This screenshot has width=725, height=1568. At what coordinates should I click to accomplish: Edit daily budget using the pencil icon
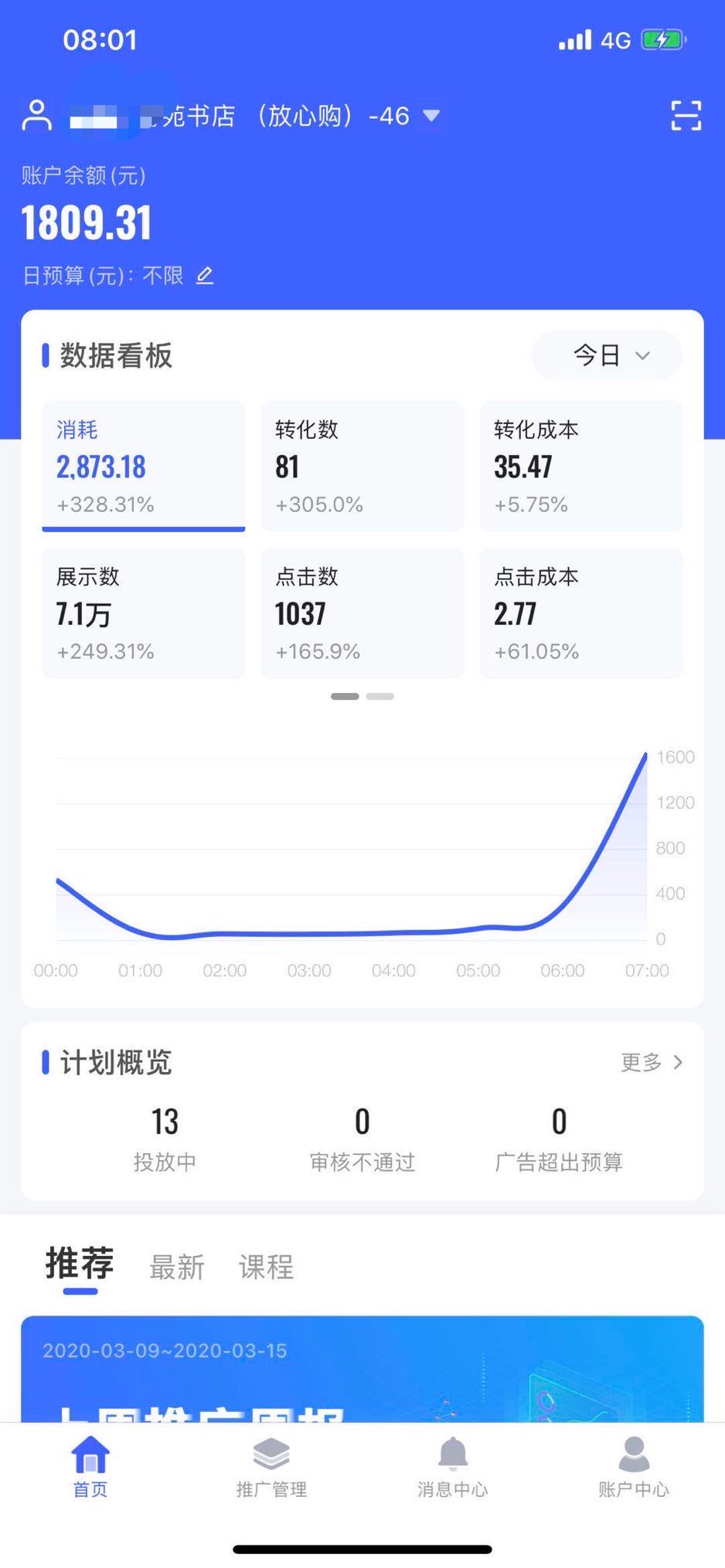coord(206,276)
